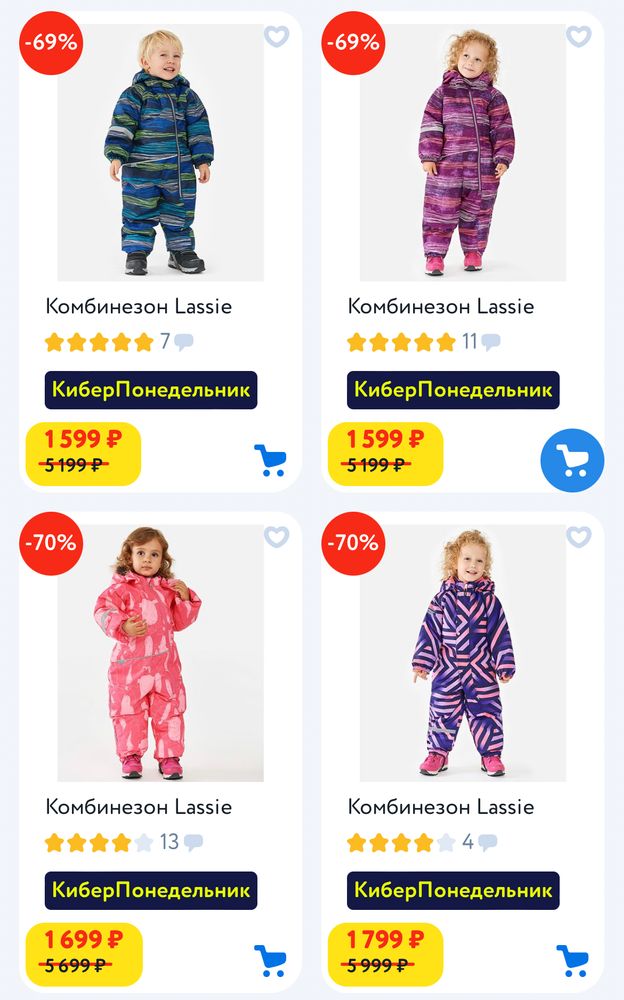Image resolution: width=624 pixels, height=1000 pixels.
Task: Open the blue striped Lassie jumpsuit product card
Action: [160, 155]
